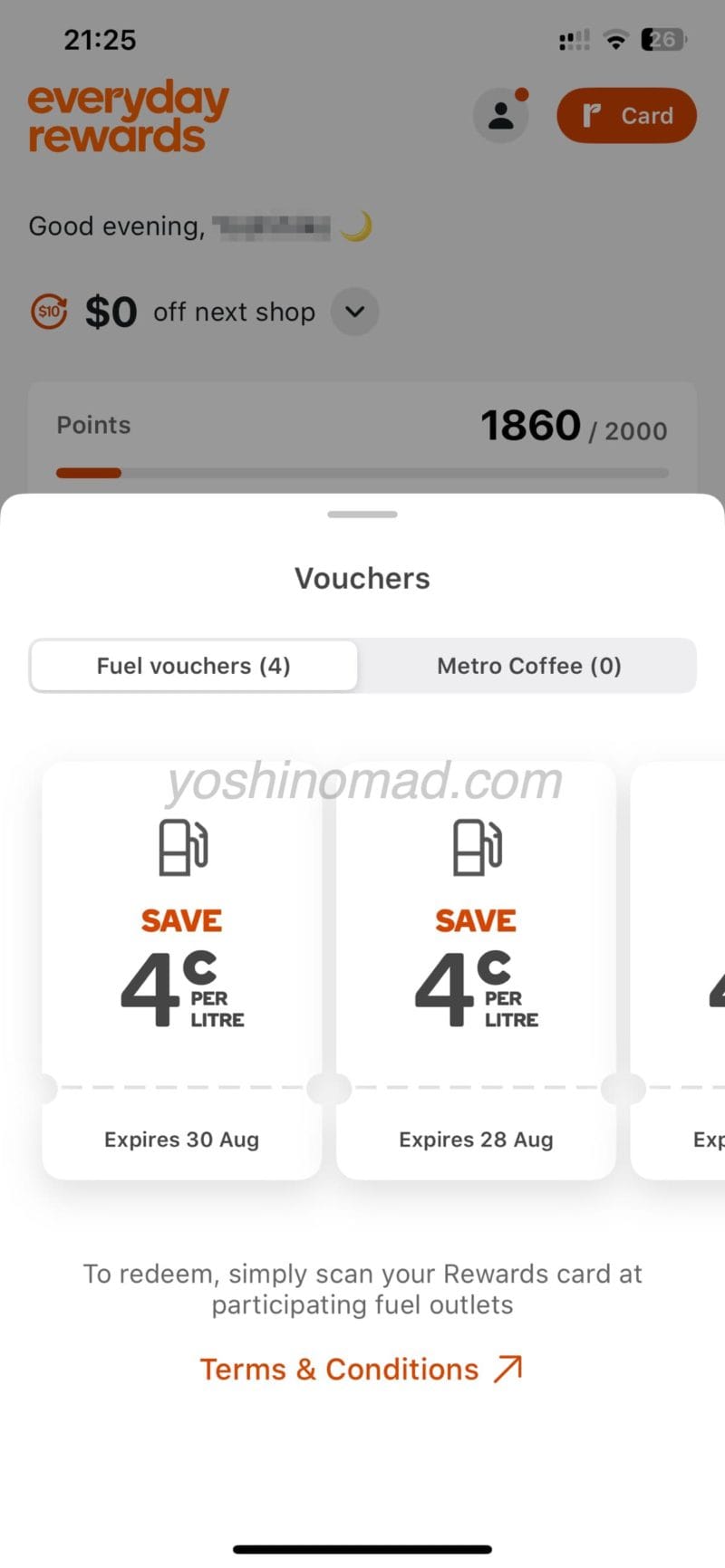The image size is (725, 1568).
Task: Switch to the Metro Coffee tab
Action: [x=528, y=666]
